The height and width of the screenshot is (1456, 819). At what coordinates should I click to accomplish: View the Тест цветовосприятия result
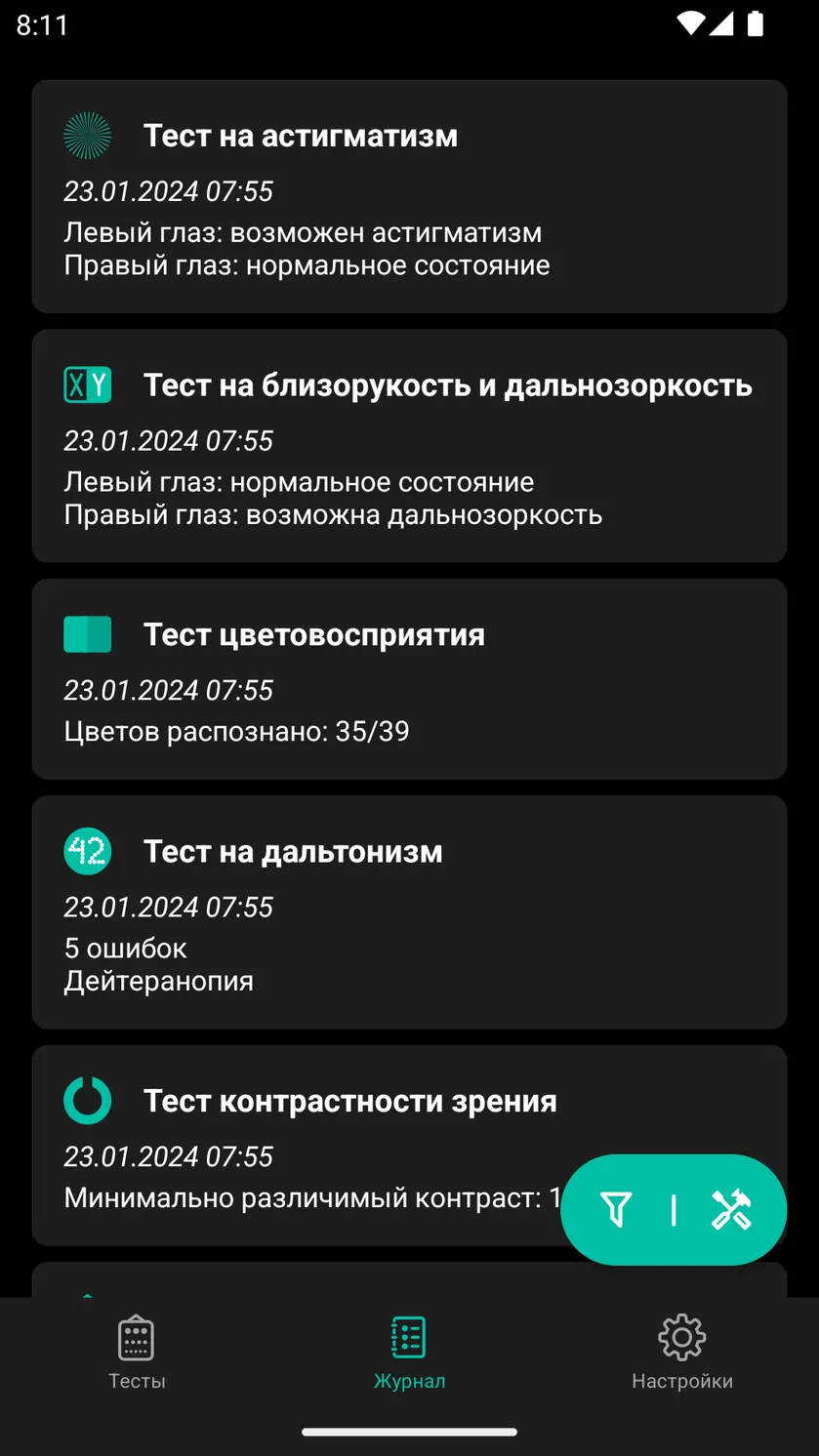(x=409, y=679)
